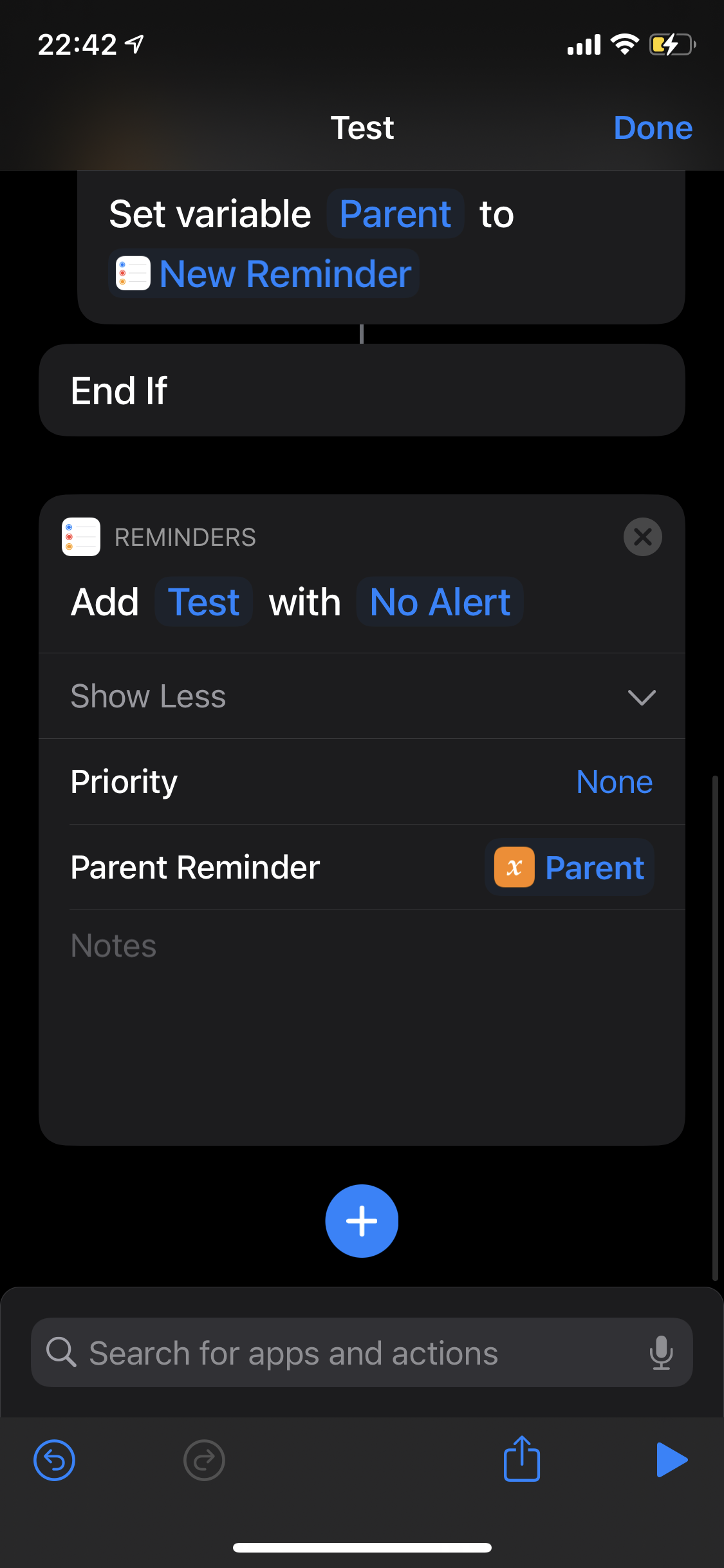
Task: Tap Done to finish editing shortcut
Action: pyautogui.click(x=653, y=127)
